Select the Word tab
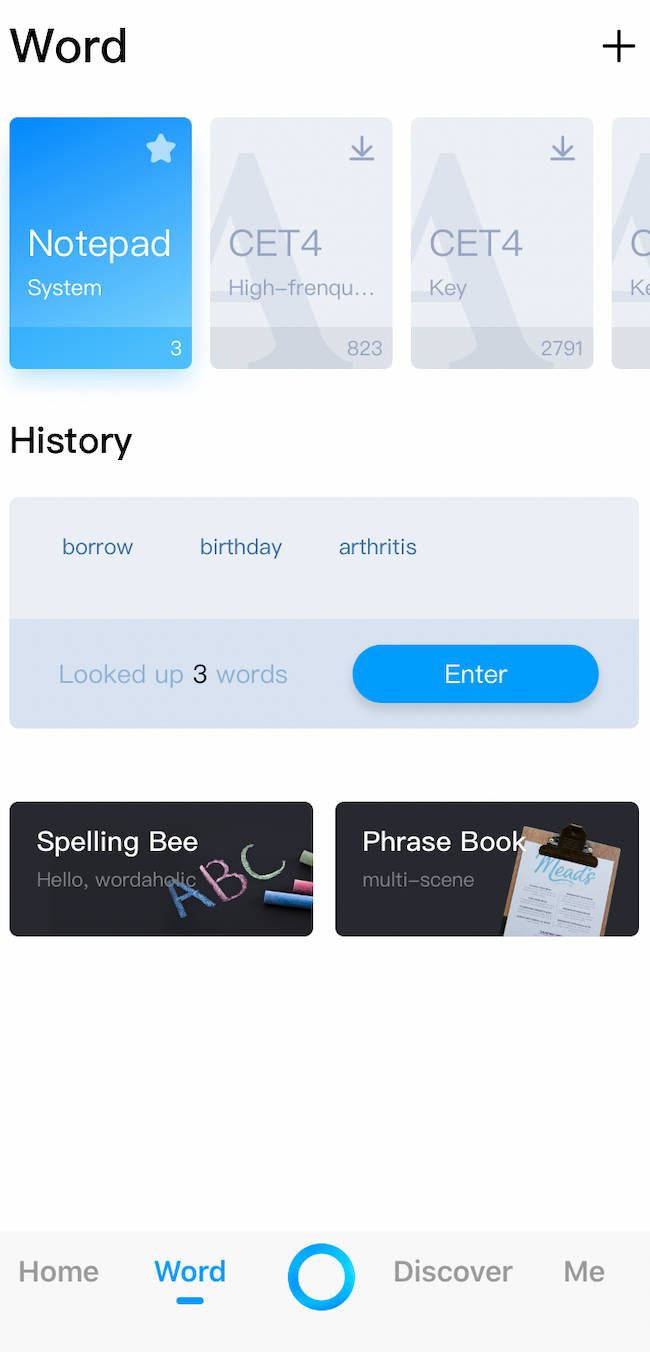 190,1272
